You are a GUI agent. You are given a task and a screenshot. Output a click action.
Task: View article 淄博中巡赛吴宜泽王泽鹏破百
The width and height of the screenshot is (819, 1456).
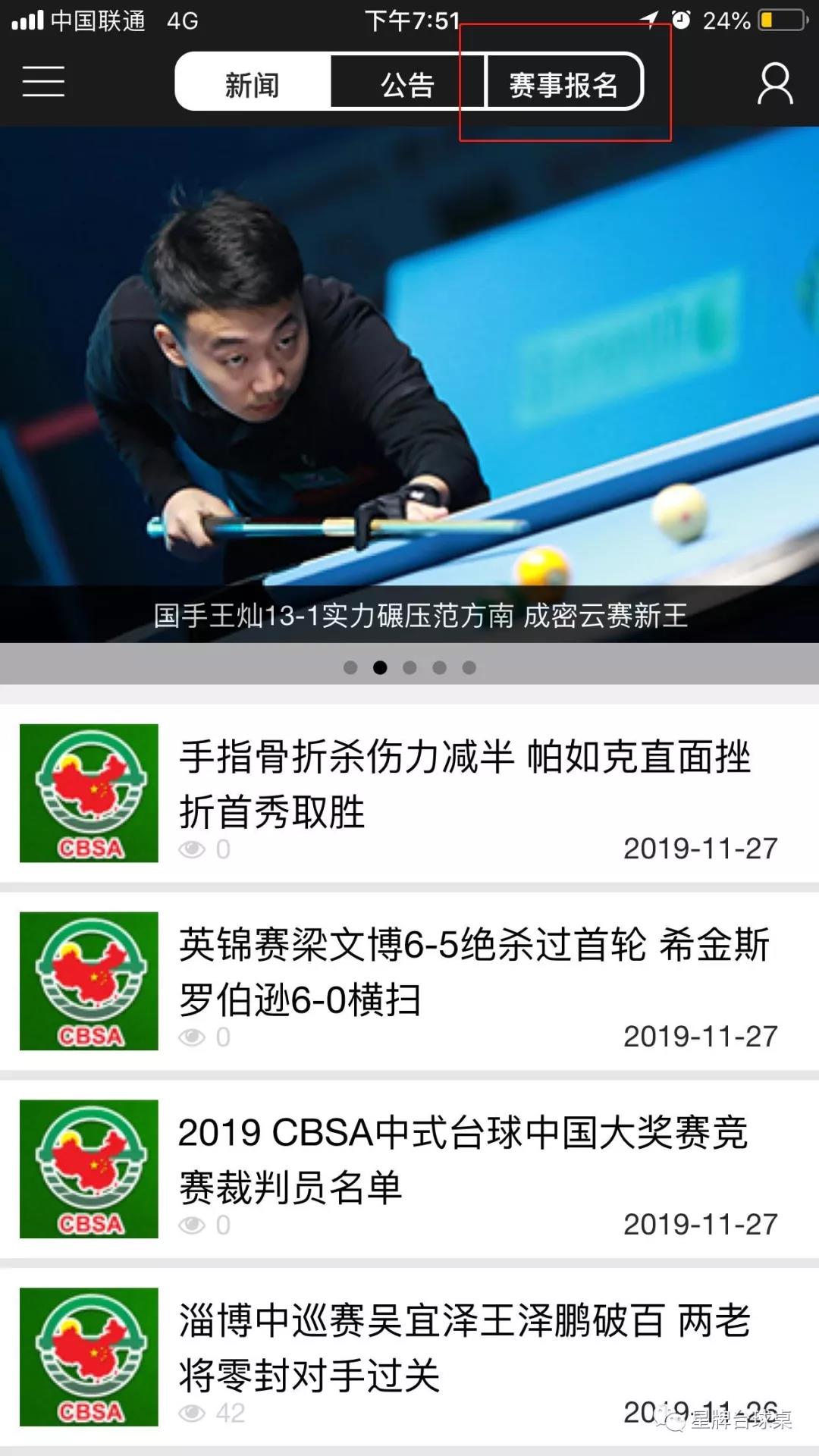tap(464, 1348)
